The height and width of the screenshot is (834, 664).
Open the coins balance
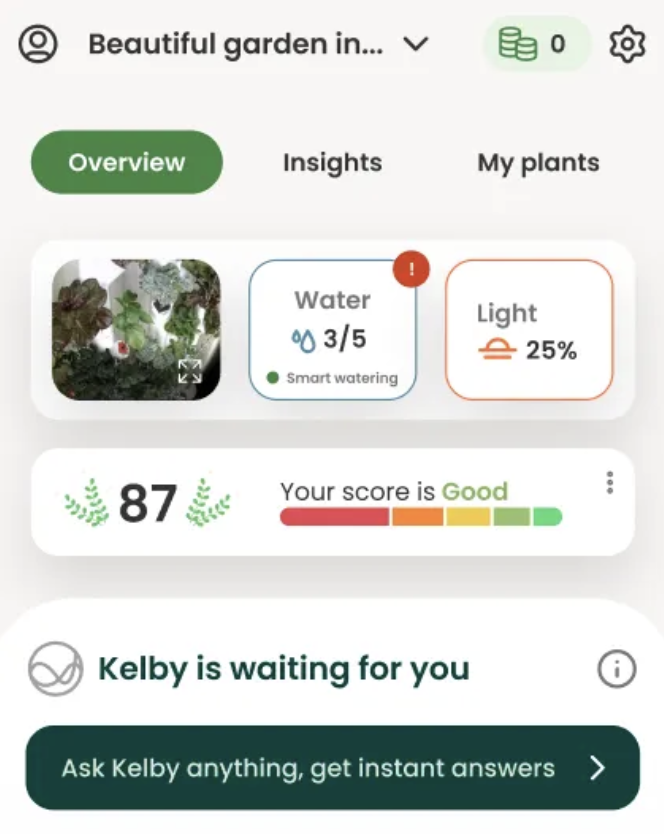[x=537, y=44]
